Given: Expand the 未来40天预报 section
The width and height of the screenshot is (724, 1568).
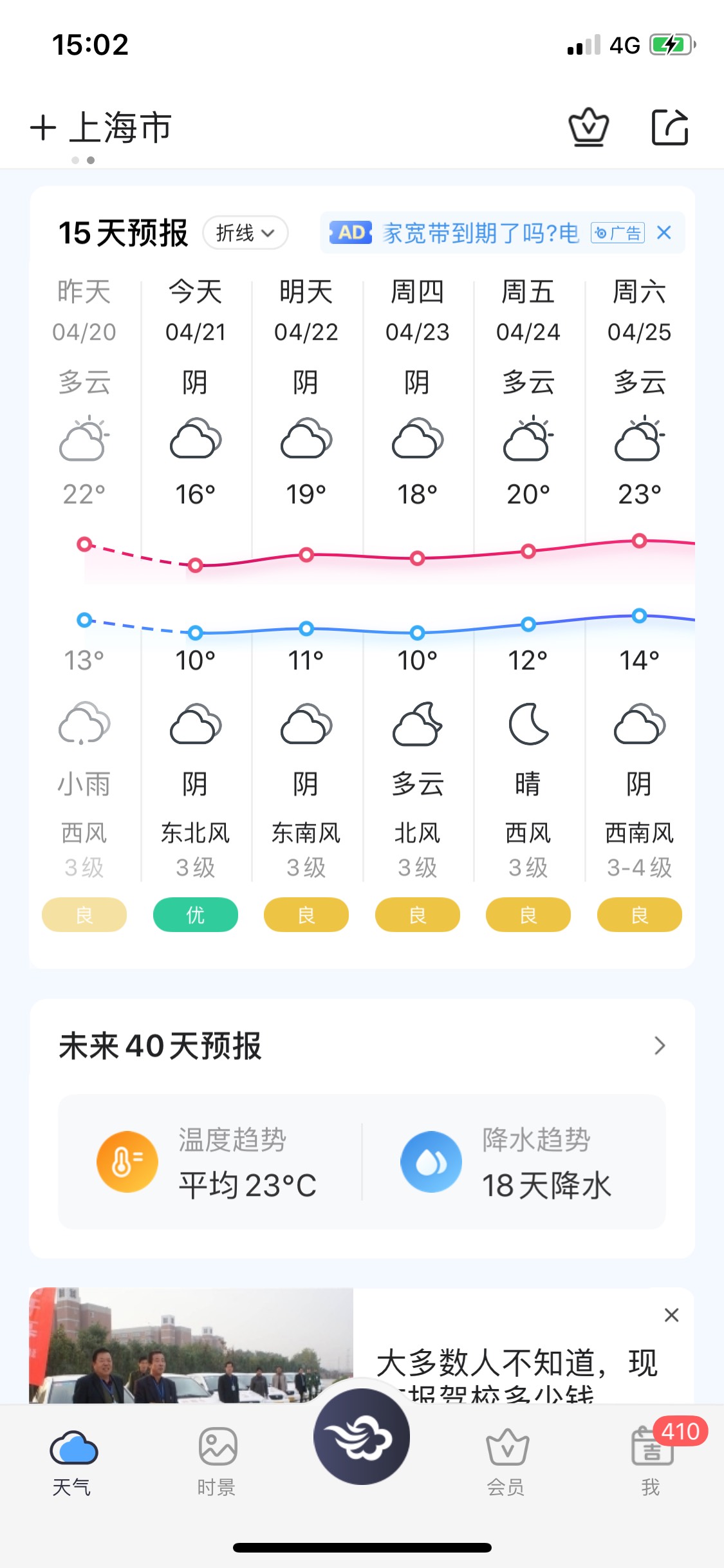Looking at the screenshot, I should (659, 1045).
